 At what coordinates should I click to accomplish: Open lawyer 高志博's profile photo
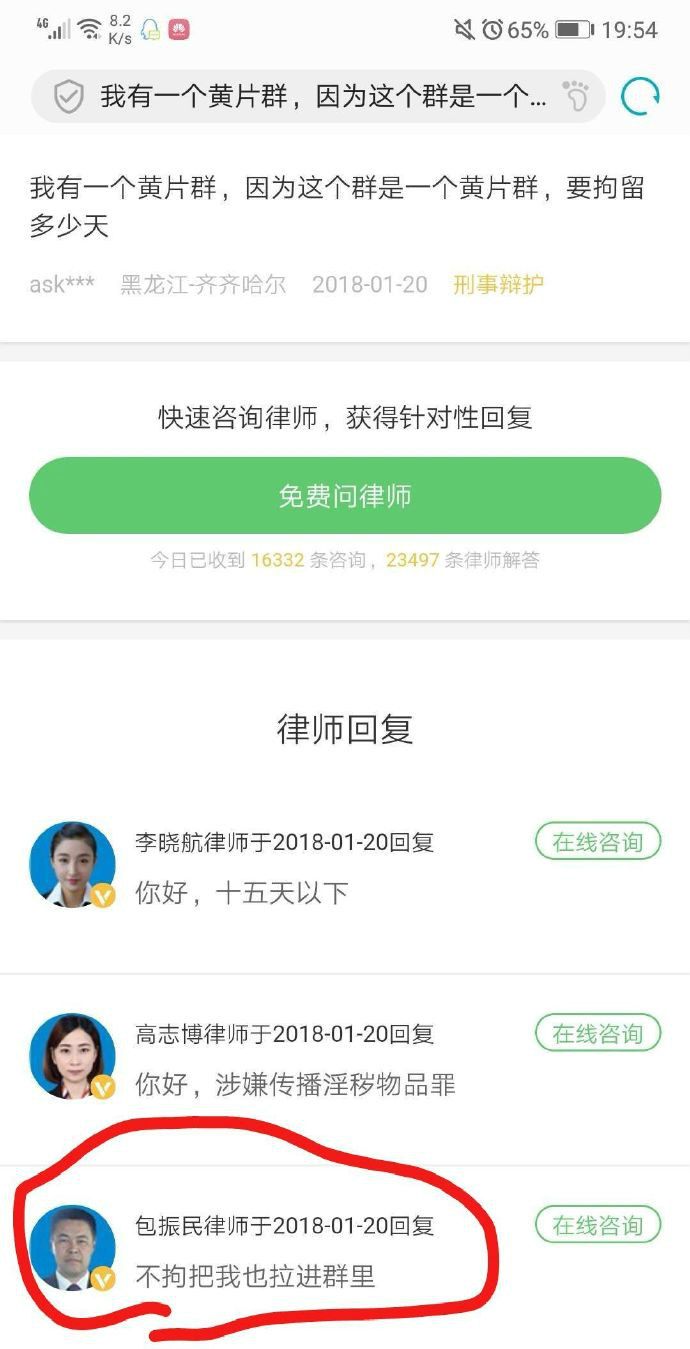tap(72, 1056)
